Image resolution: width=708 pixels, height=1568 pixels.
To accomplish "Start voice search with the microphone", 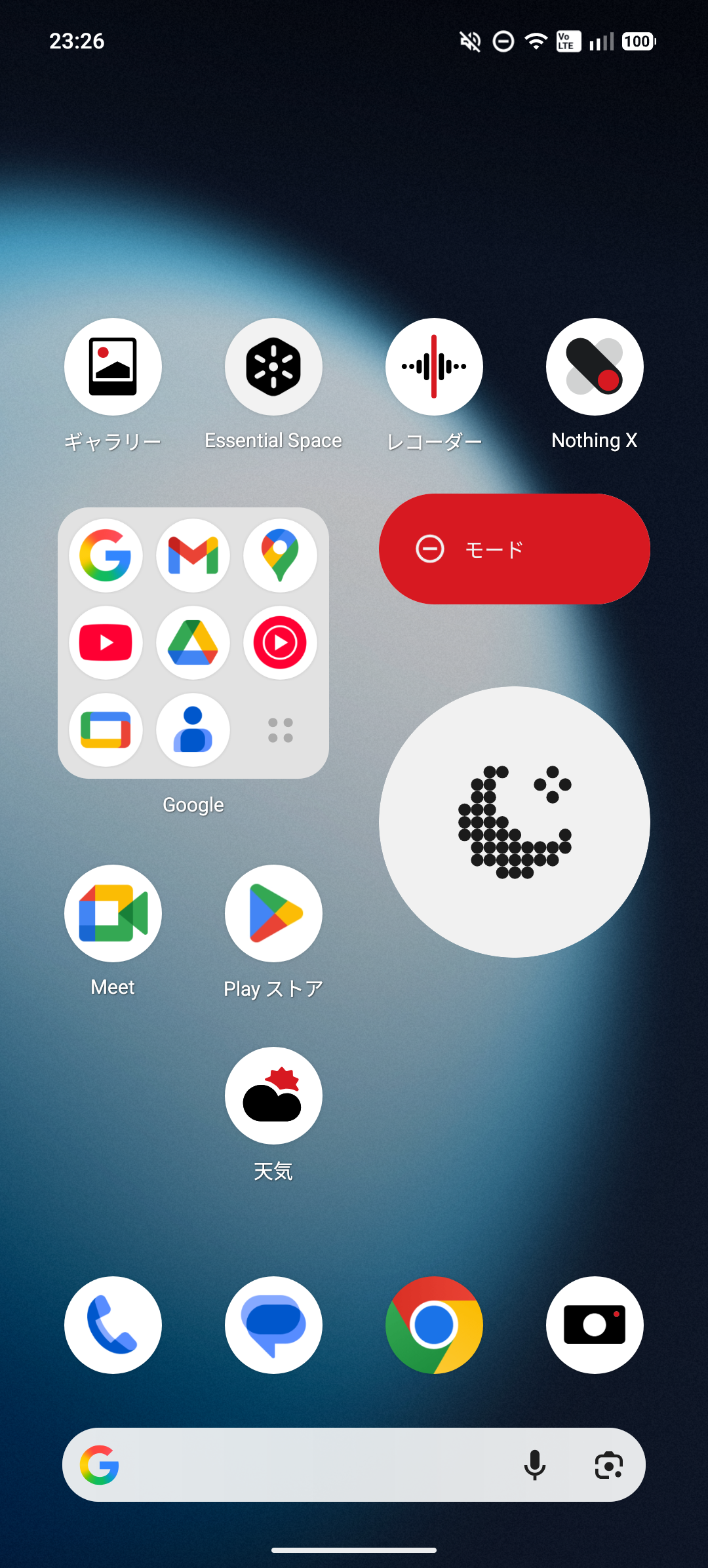I will coord(535,1465).
